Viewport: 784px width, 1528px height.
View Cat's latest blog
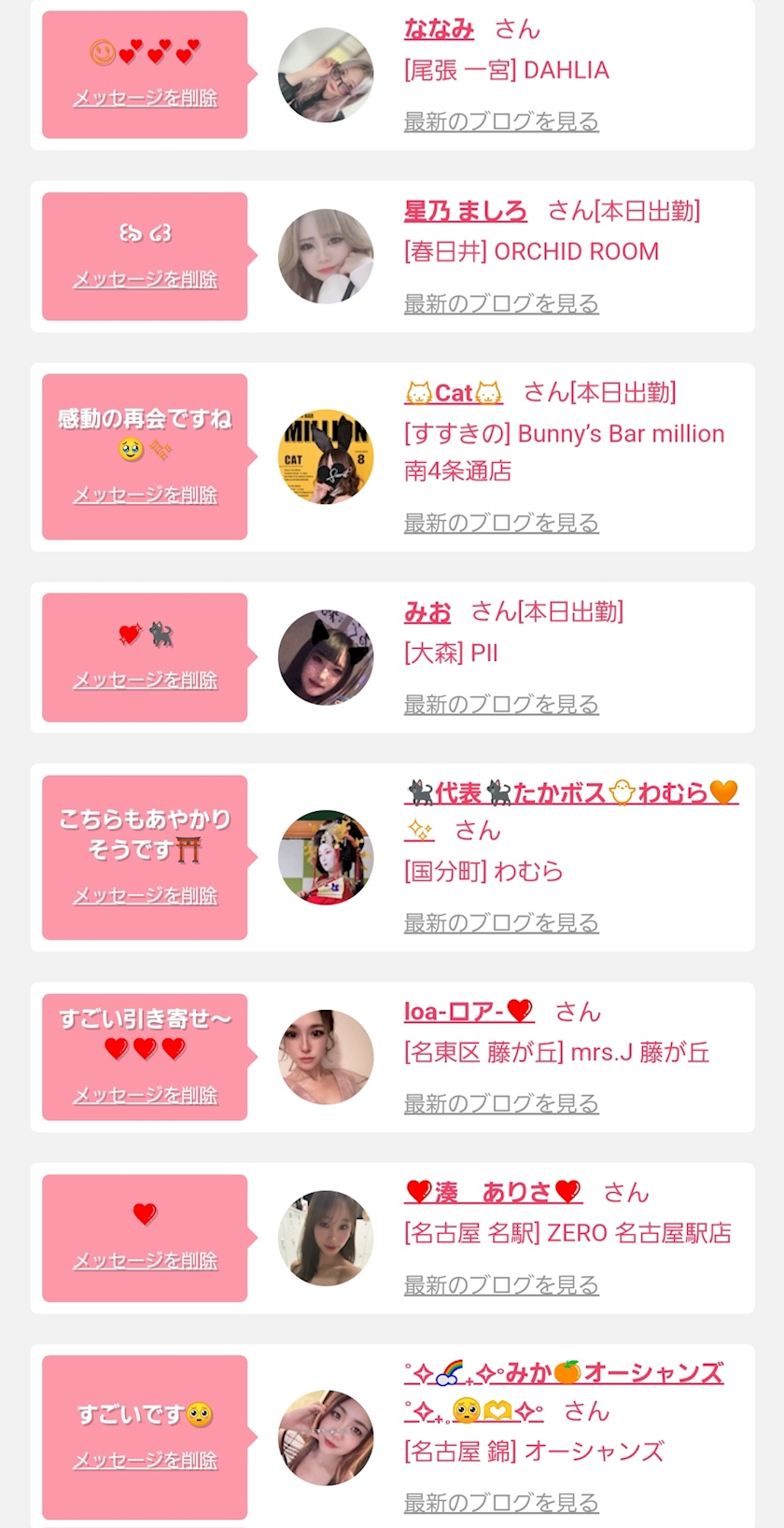tap(500, 523)
